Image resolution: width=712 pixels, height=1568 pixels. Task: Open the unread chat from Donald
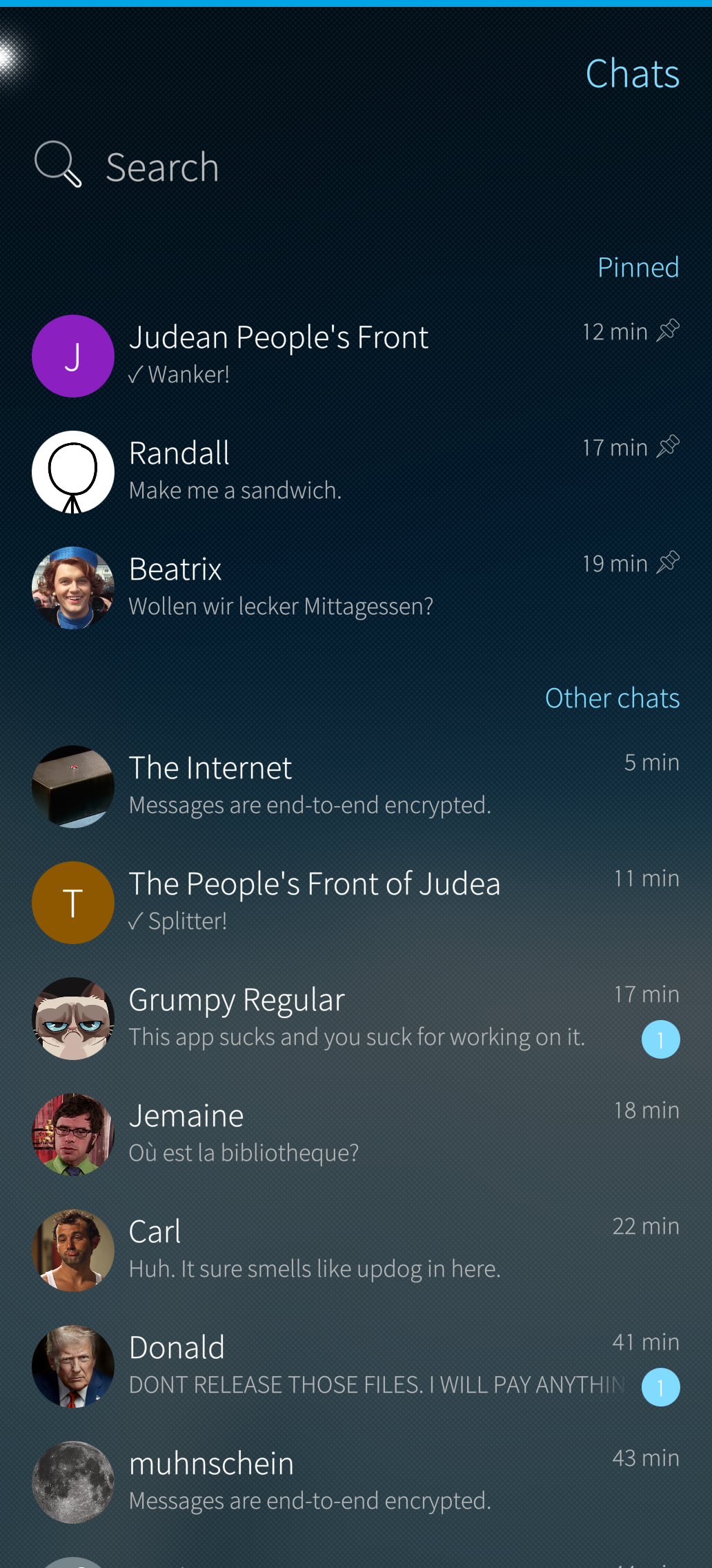[x=356, y=1366]
